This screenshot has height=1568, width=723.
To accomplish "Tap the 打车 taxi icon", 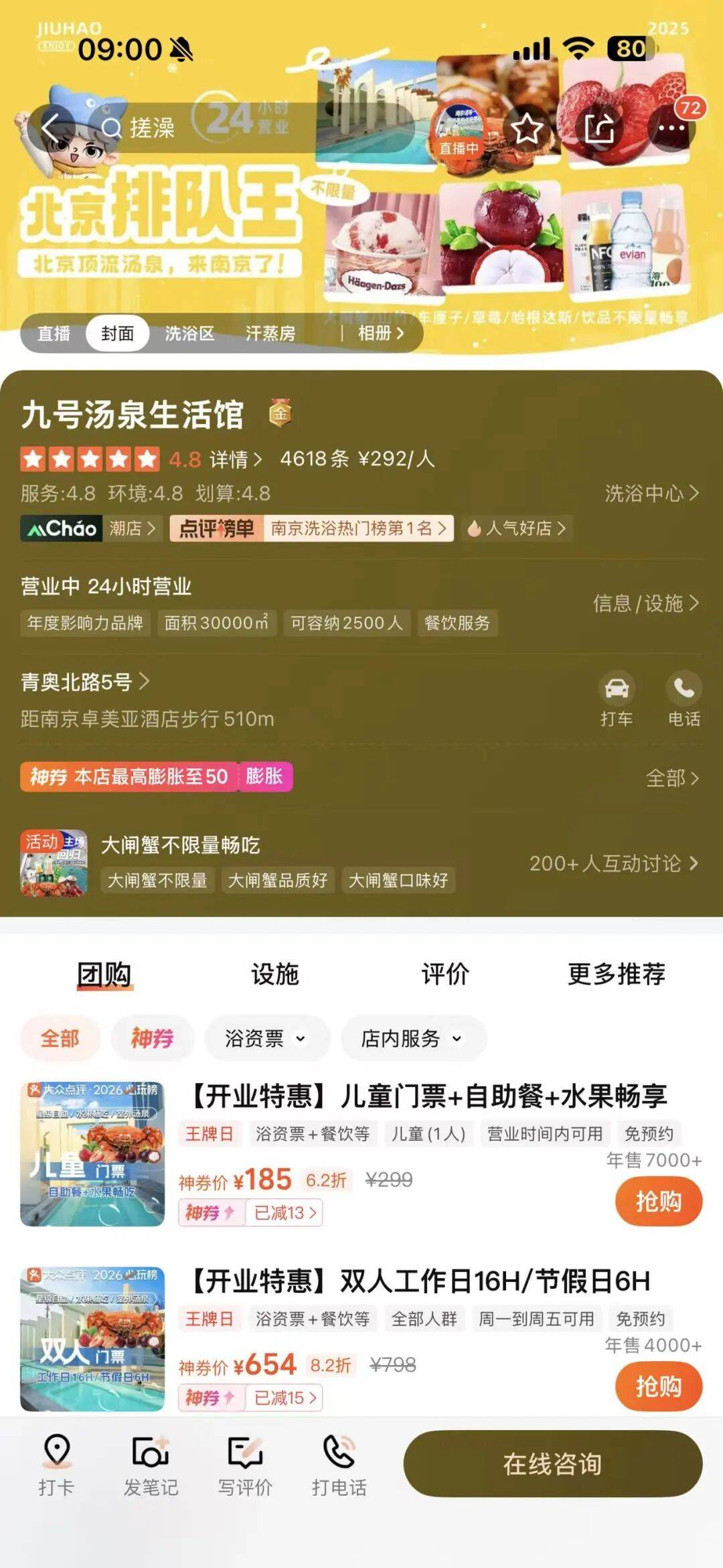I will point(616,699).
